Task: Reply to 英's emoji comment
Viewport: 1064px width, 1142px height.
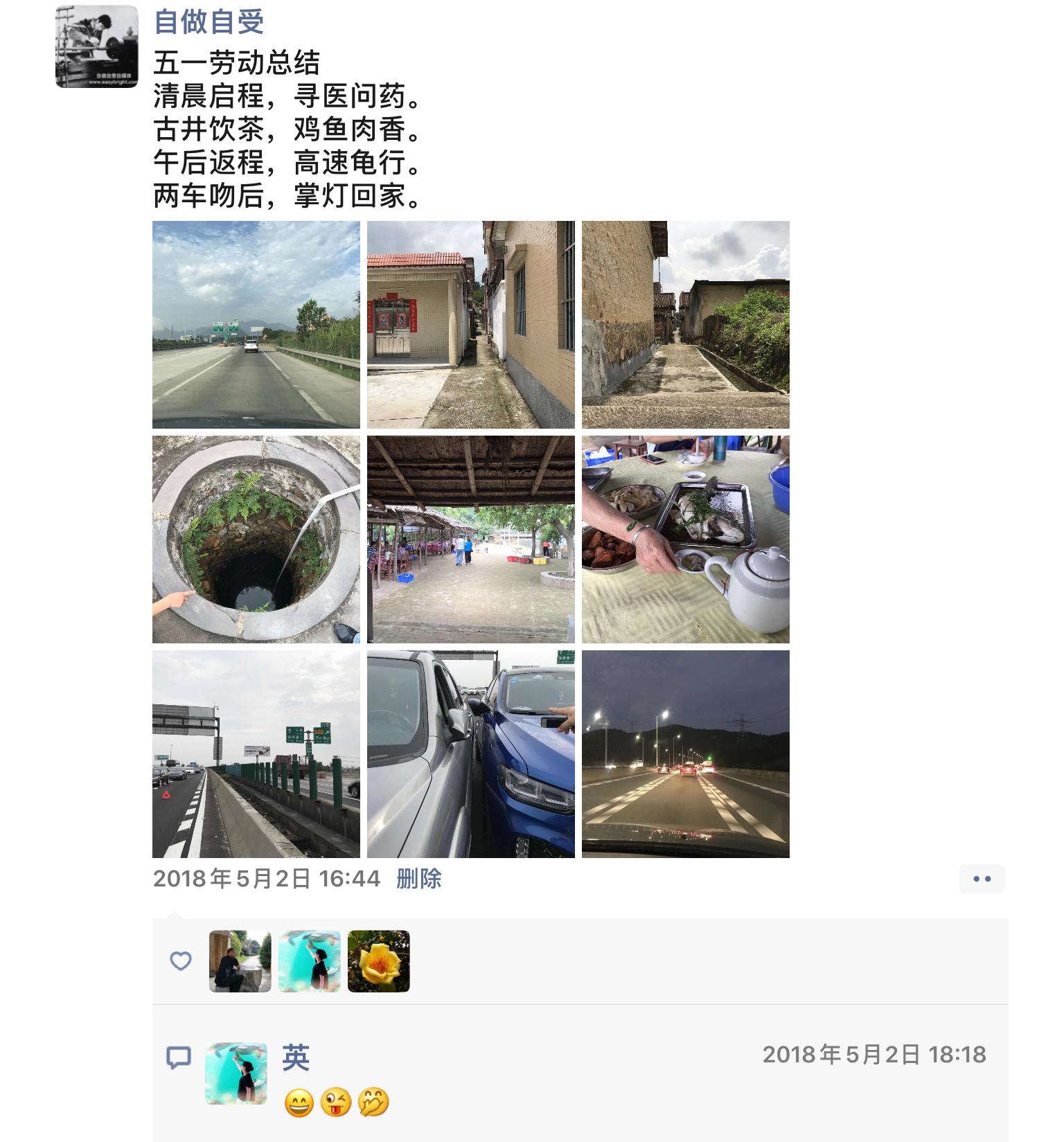Action: coord(337,1103)
